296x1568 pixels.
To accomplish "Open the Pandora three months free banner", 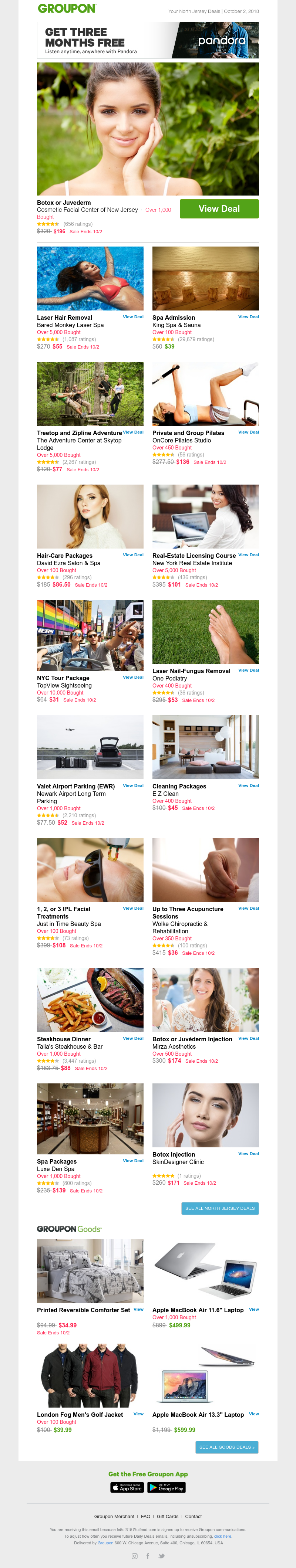I will pos(147,40).
